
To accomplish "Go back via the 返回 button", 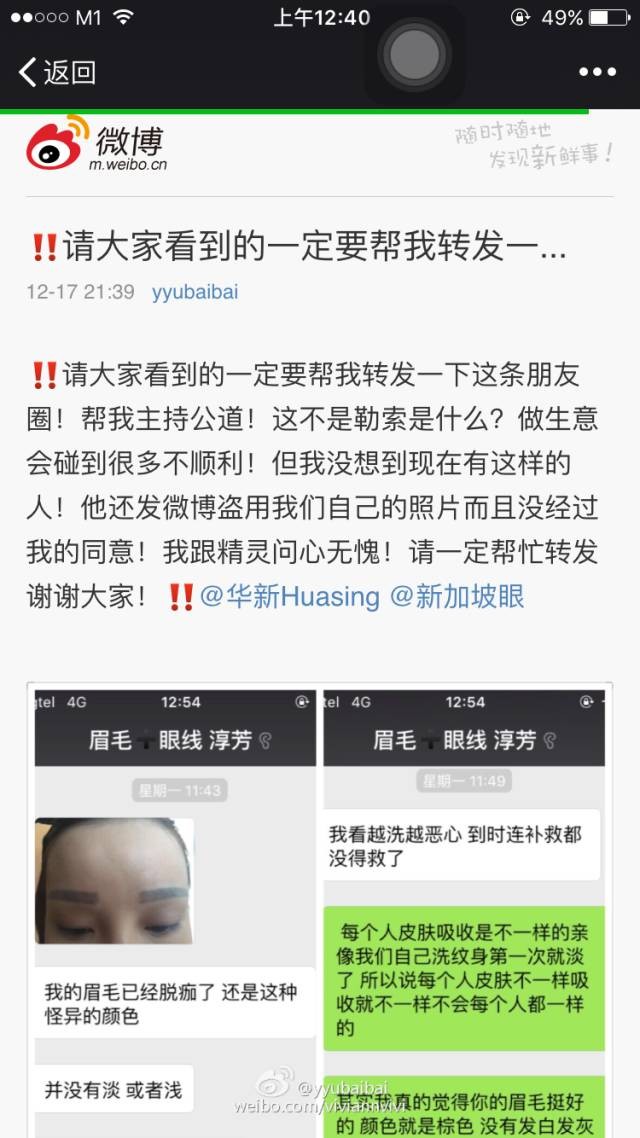I will 58,72.
